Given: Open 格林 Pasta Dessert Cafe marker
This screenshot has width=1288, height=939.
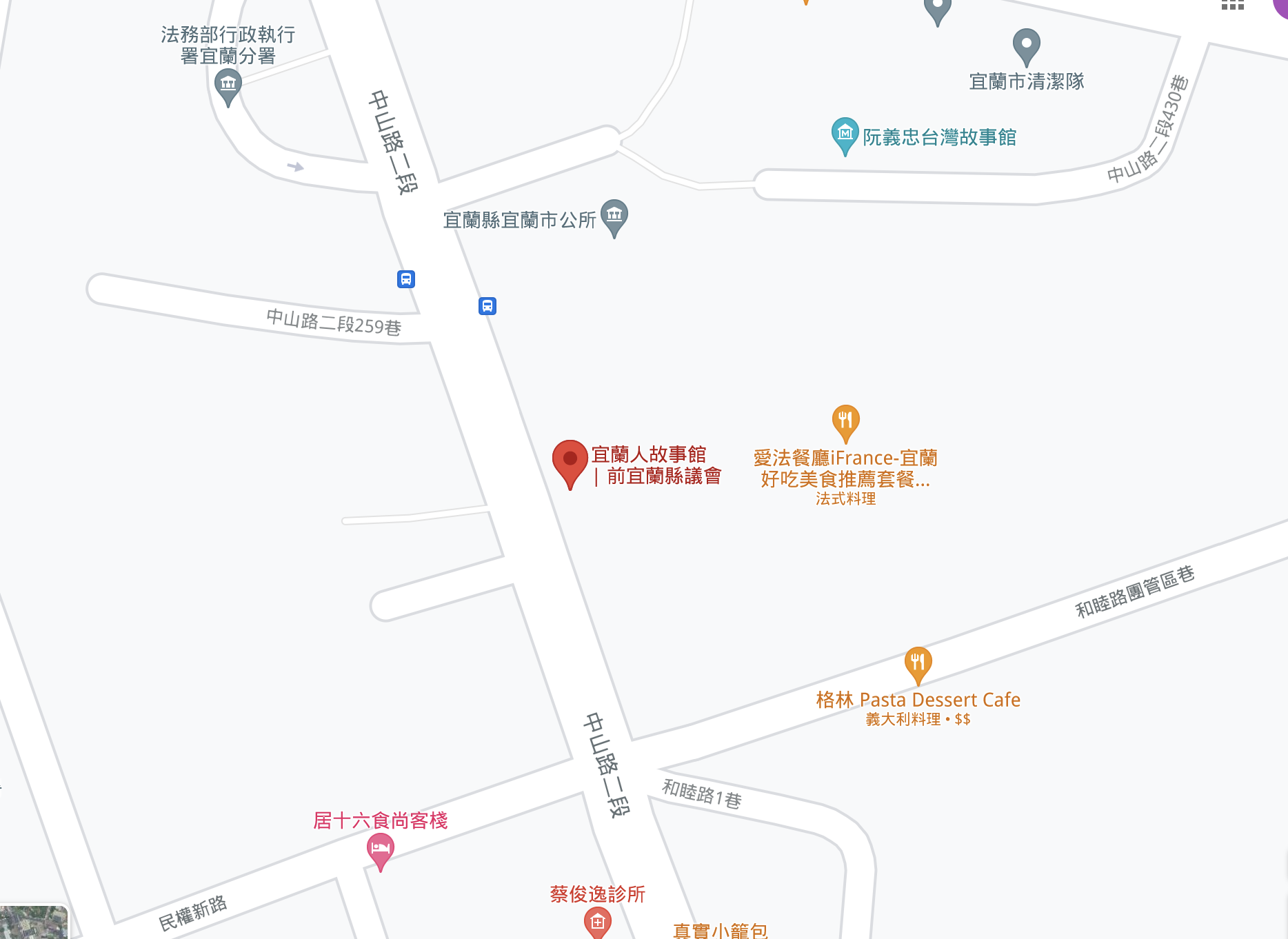Looking at the screenshot, I should pos(918,663).
